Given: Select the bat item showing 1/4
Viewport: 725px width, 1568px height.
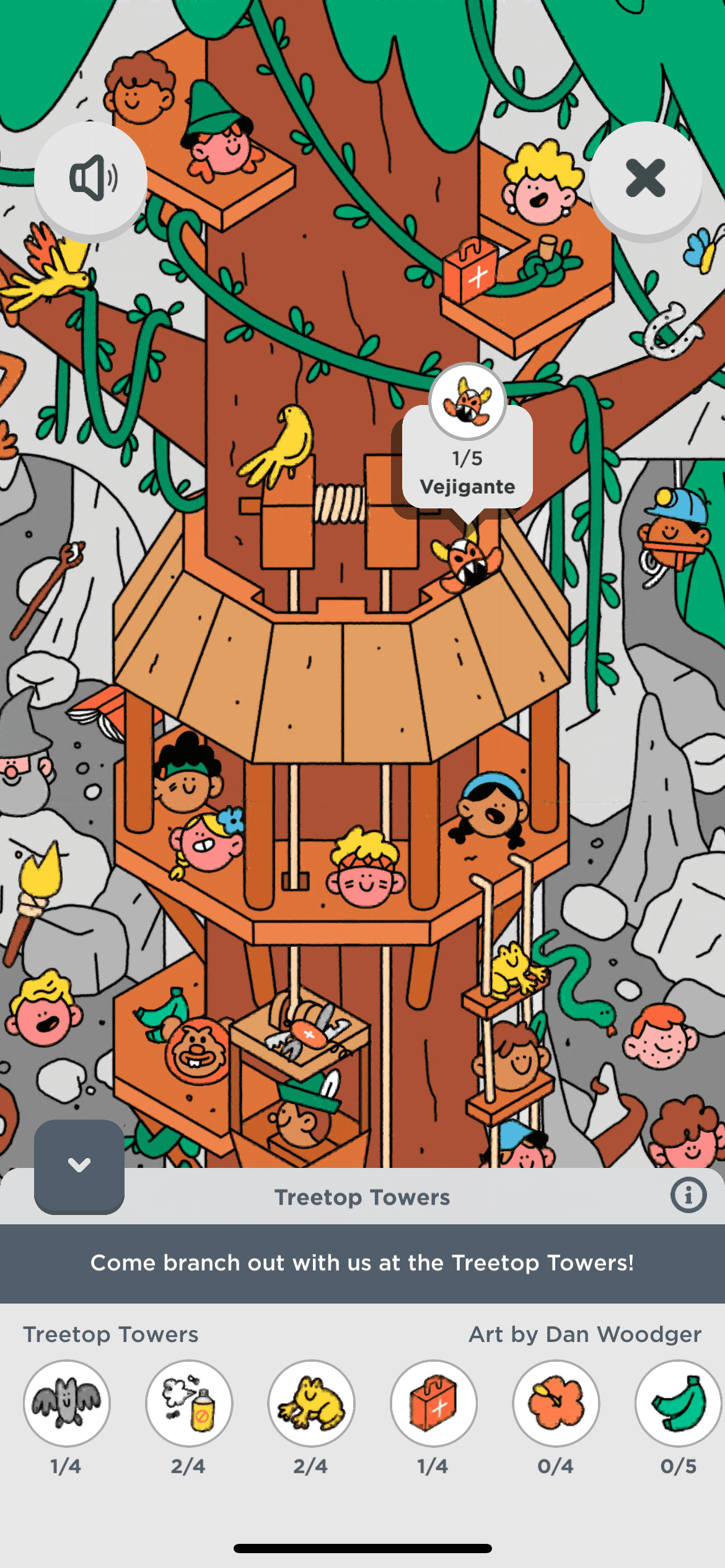Looking at the screenshot, I should (67, 1403).
